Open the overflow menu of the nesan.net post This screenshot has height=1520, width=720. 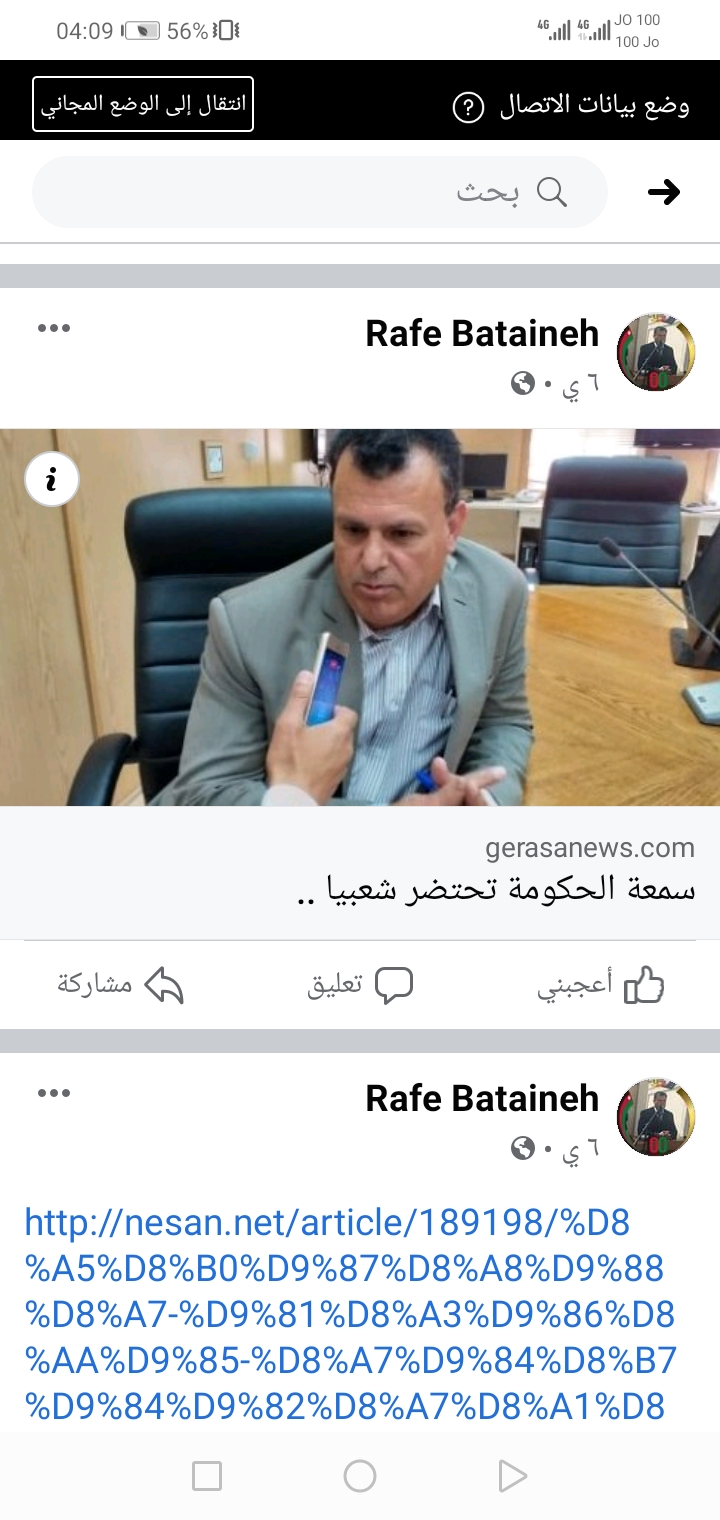[54, 1094]
